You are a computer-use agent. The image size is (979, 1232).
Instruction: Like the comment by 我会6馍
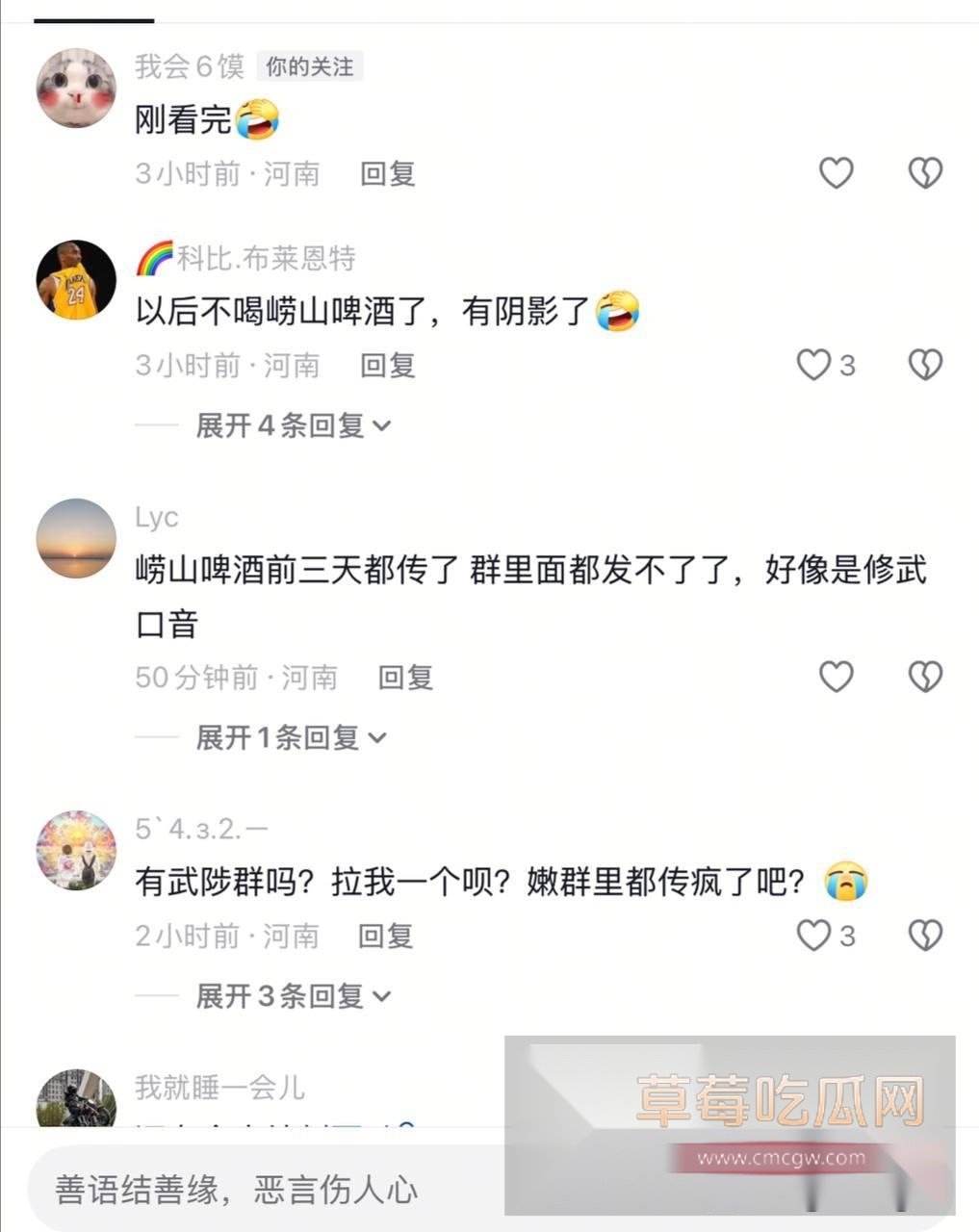(x=836, y=173)
